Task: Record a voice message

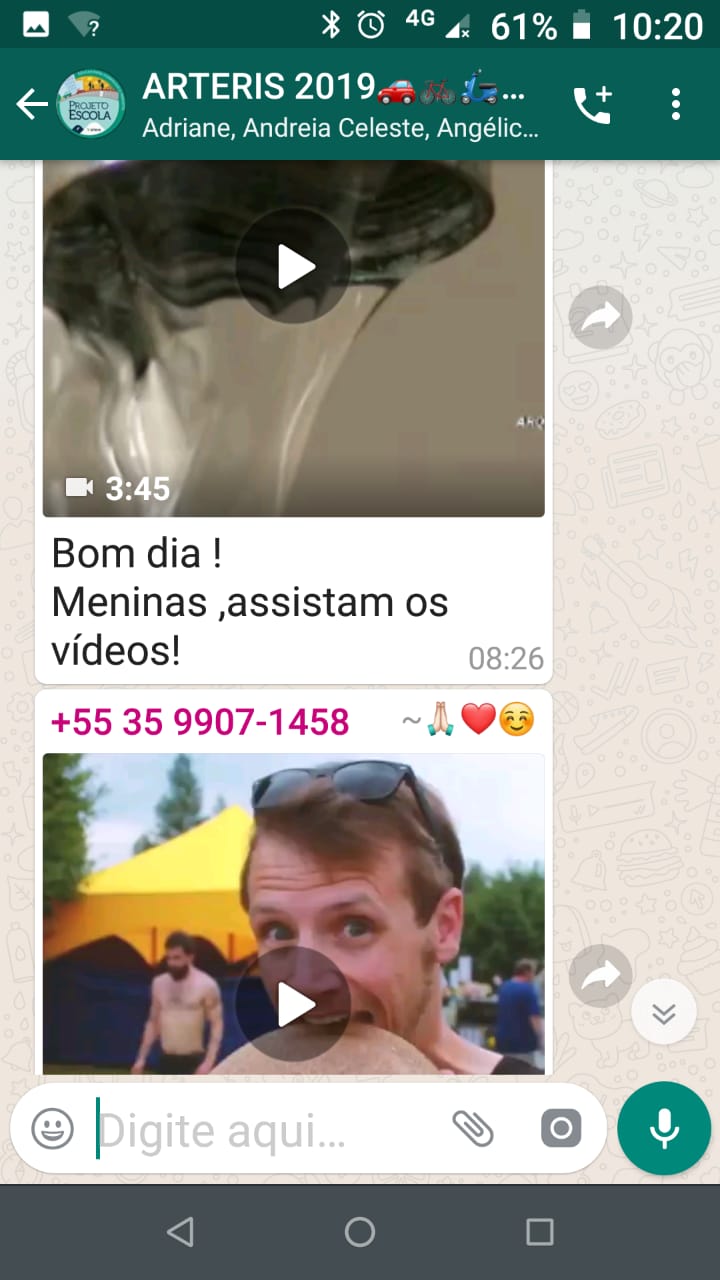Action: click(x=664, y=1128)
